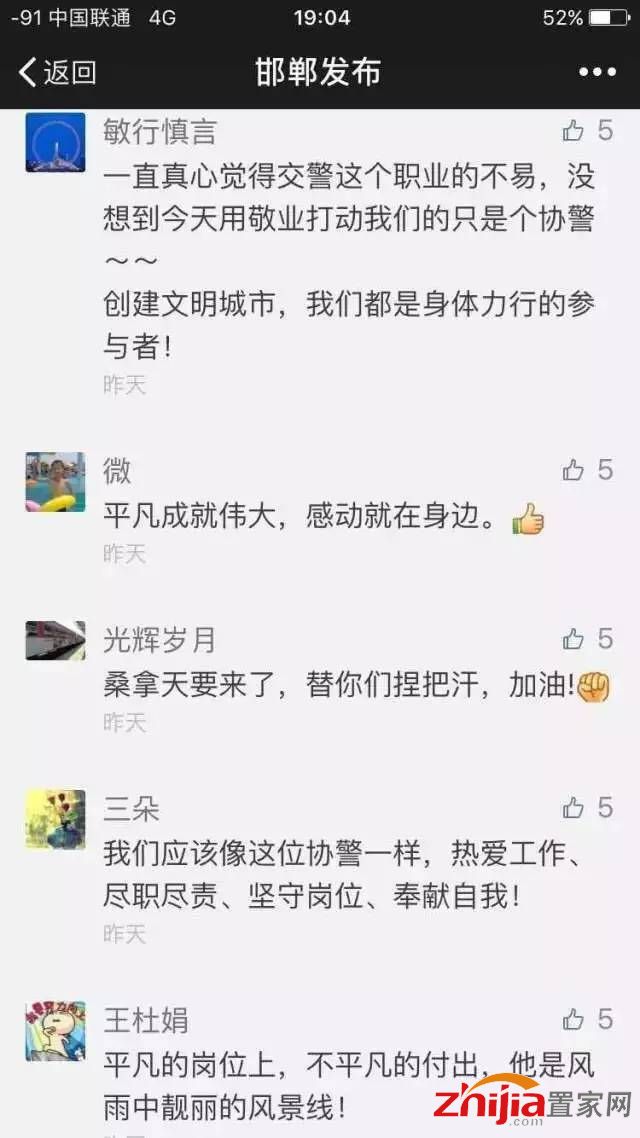Open 敏行慎言's profile avatar
This screenshot has width=640, height=1138.
click(55, 142)
